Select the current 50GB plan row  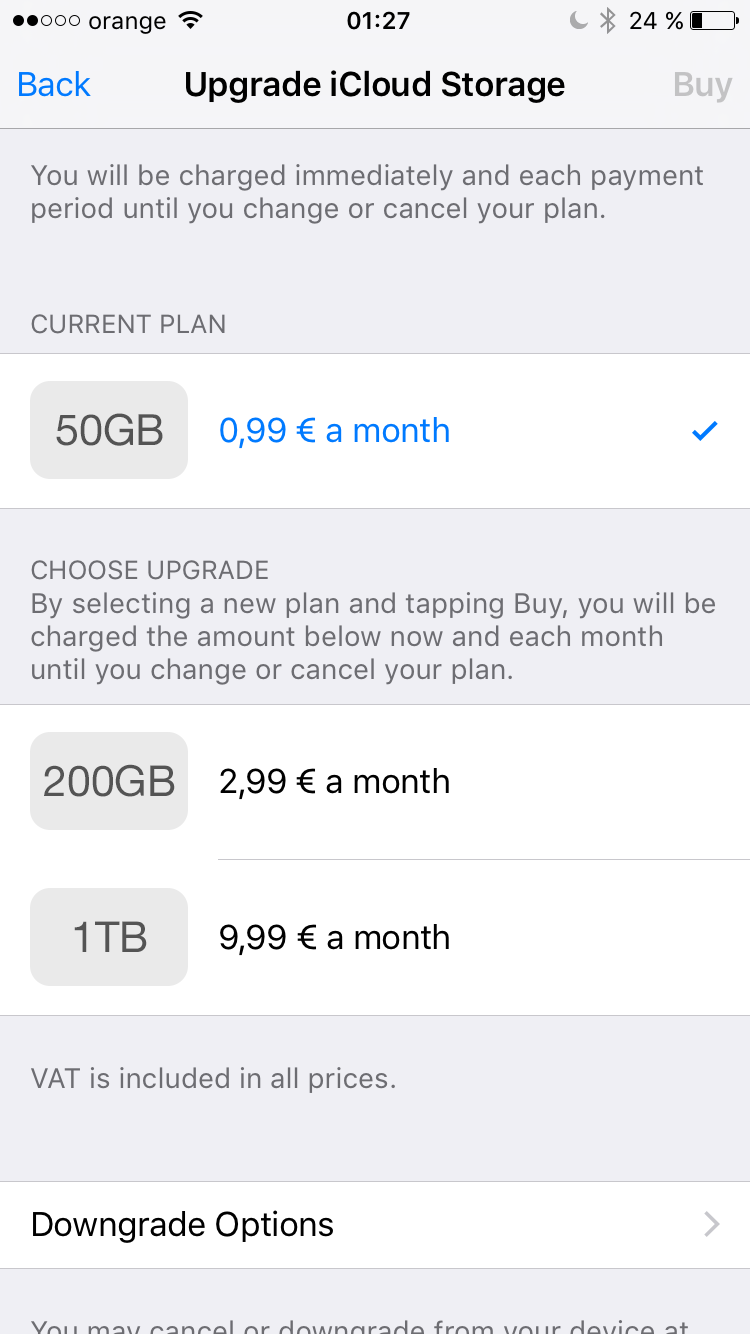click(375, 431)
